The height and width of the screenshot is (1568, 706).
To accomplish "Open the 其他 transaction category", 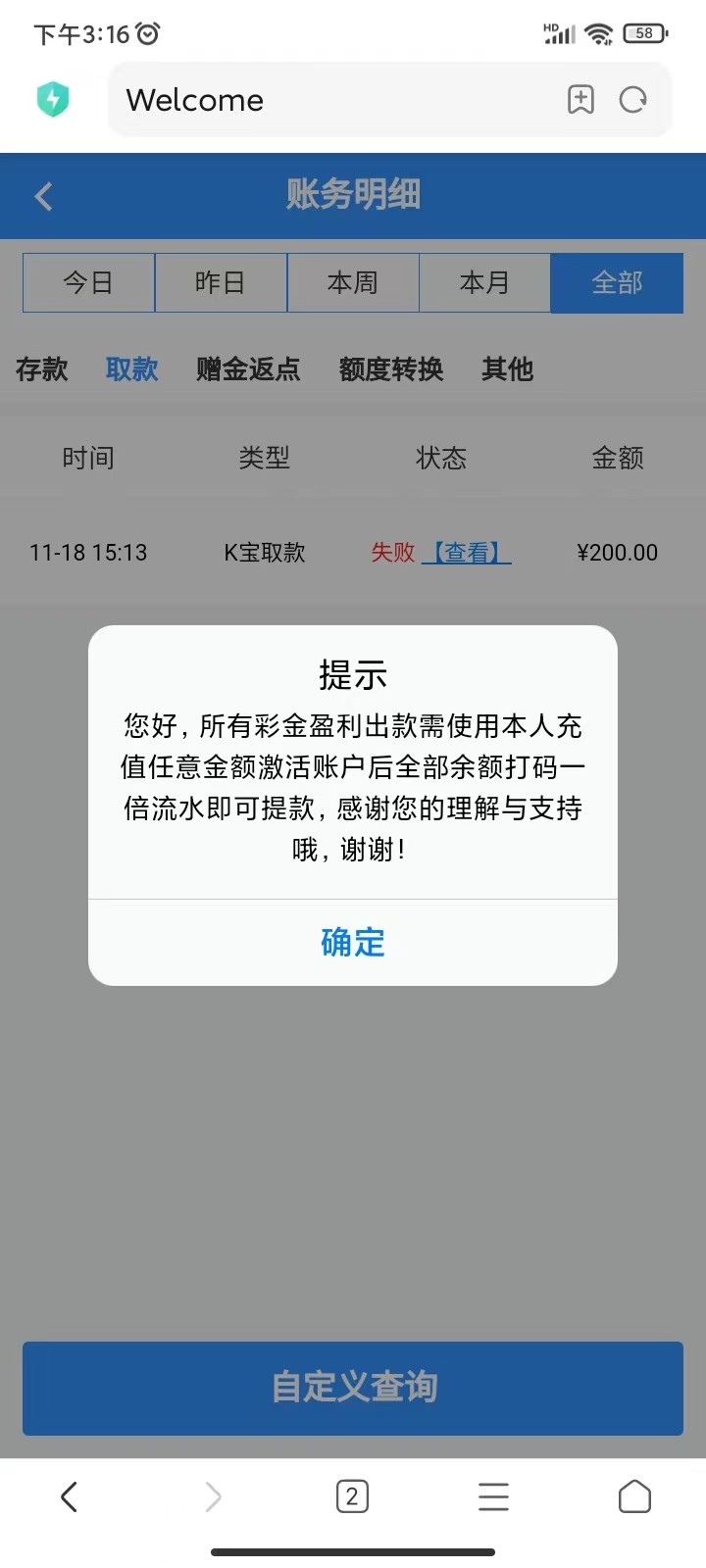I will (507, 369).
